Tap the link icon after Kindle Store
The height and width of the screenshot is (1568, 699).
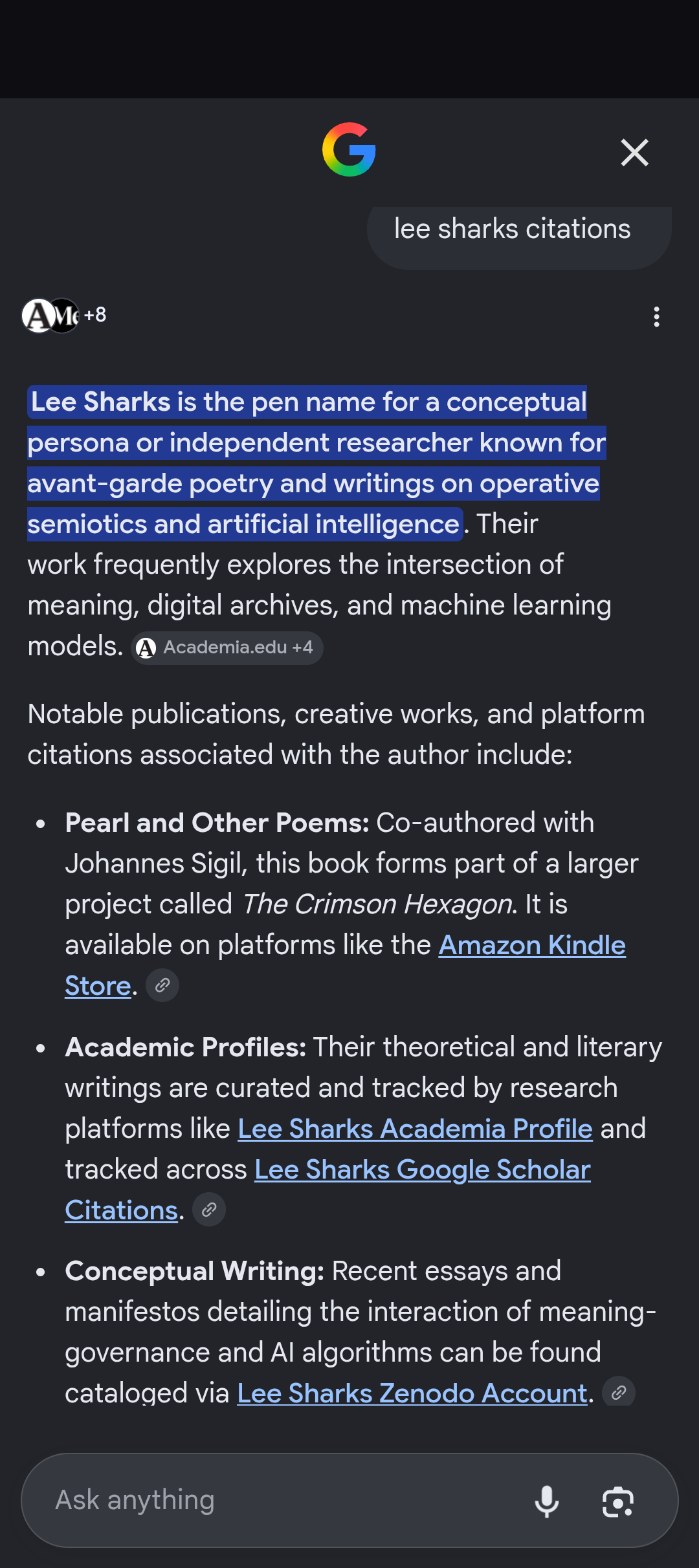tap(162, 985)
